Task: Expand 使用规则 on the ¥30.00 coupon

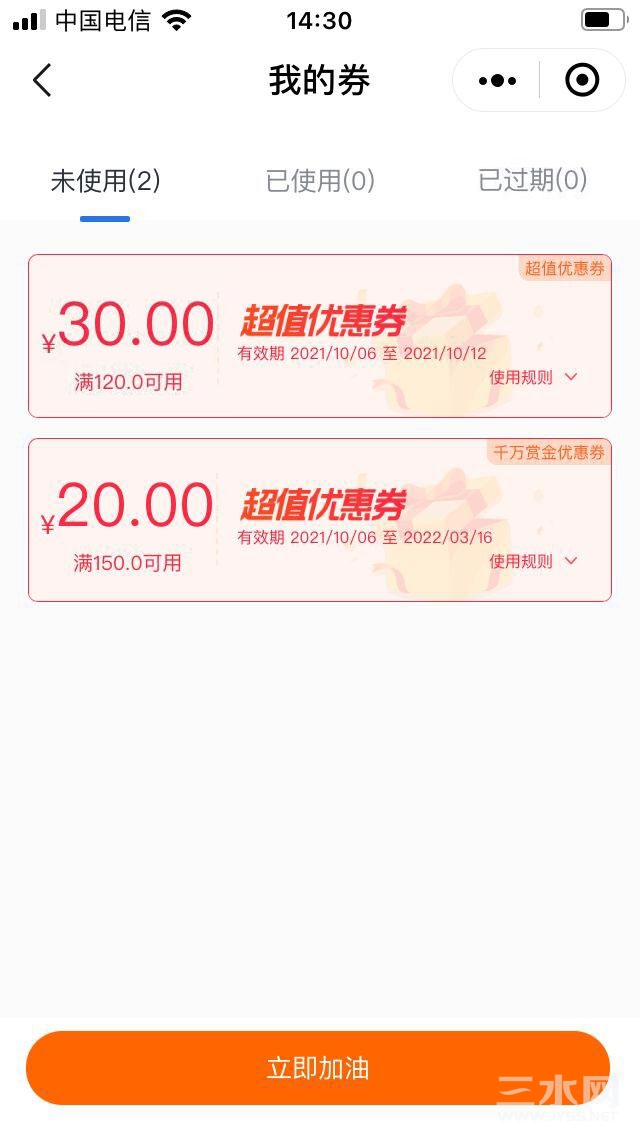Action: pos(533,377)
